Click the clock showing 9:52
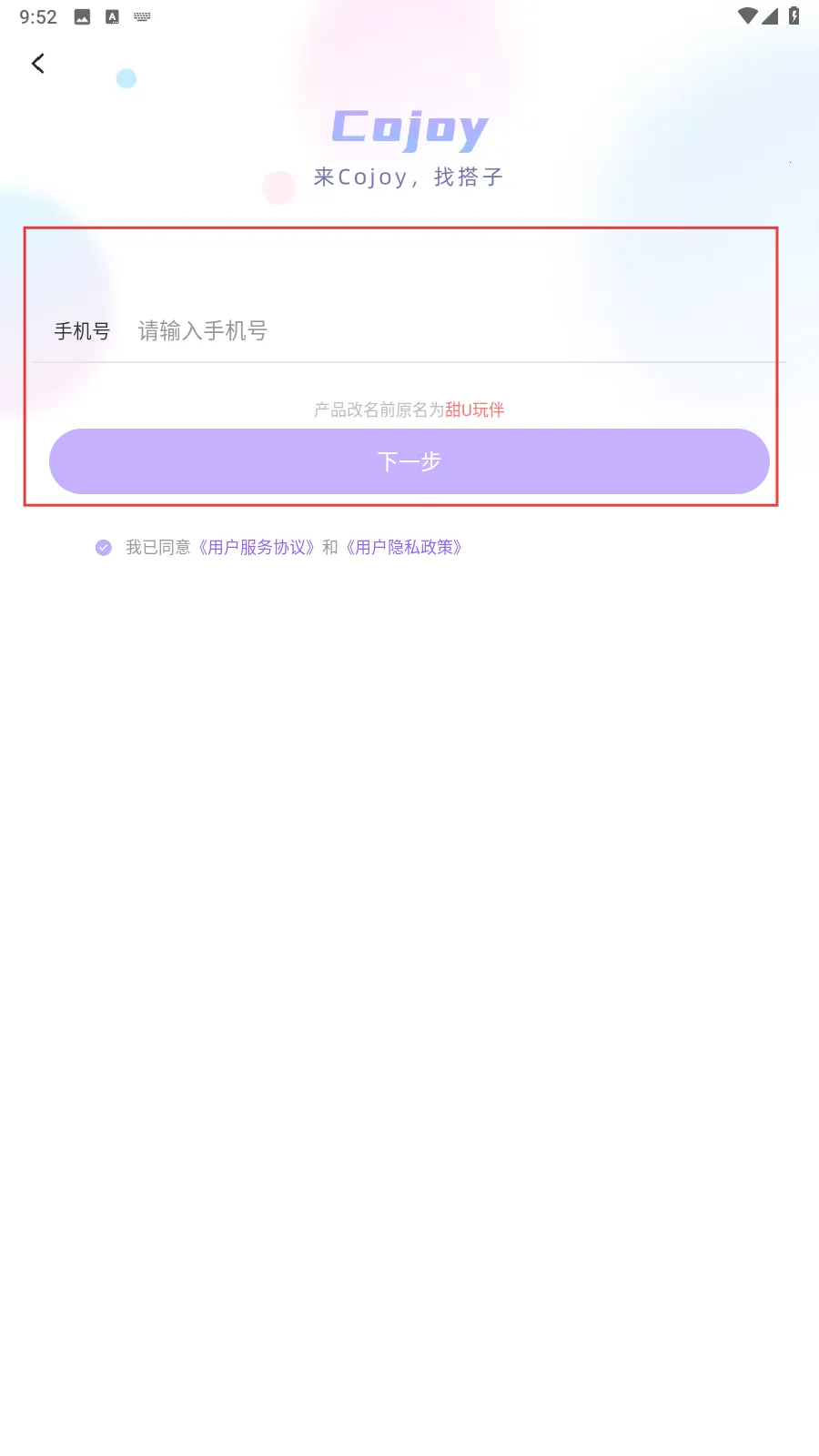This screenshot has width=819, height=1456. [x=36, y=15]
